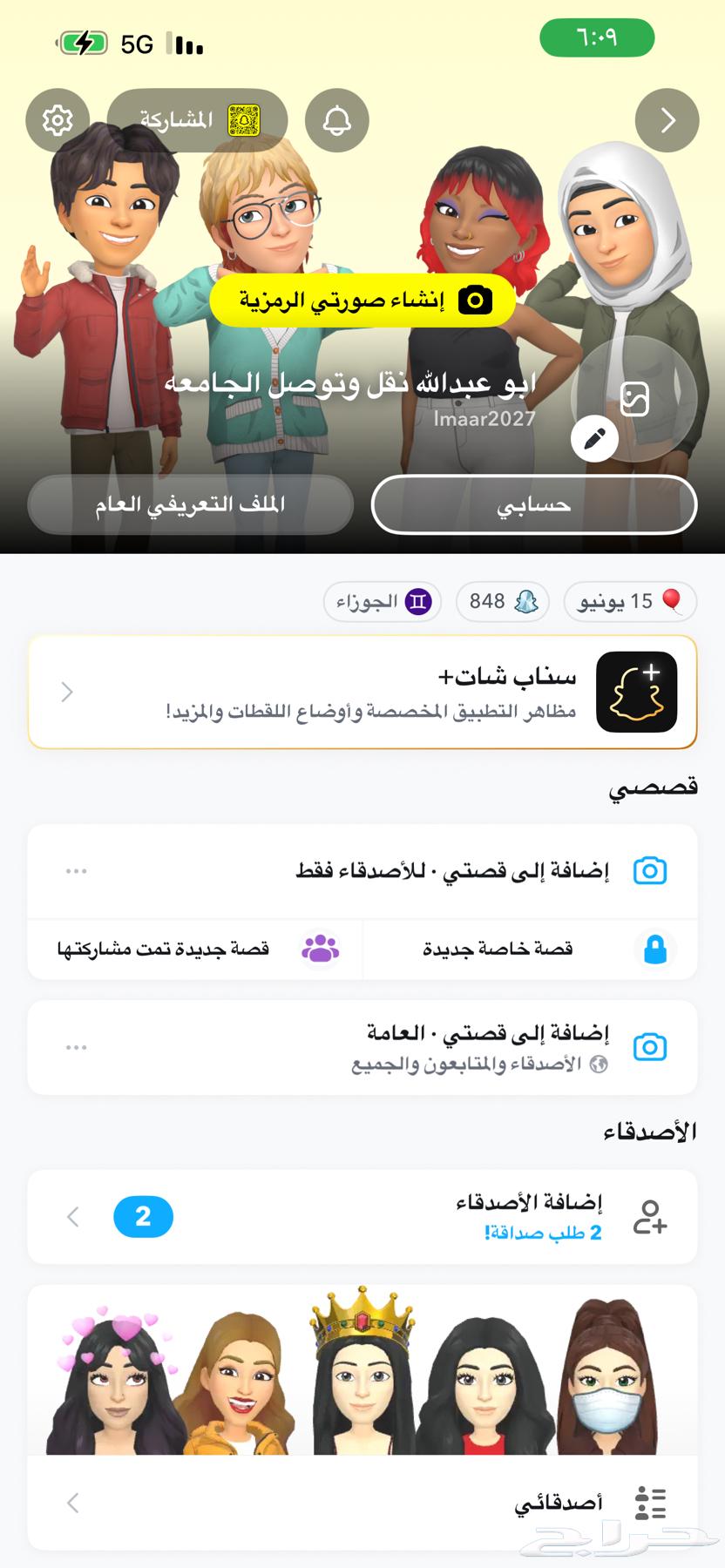Tap the globe icon on public story row
Viewport: 725px width, 1568px height.
click(600, 1064)
